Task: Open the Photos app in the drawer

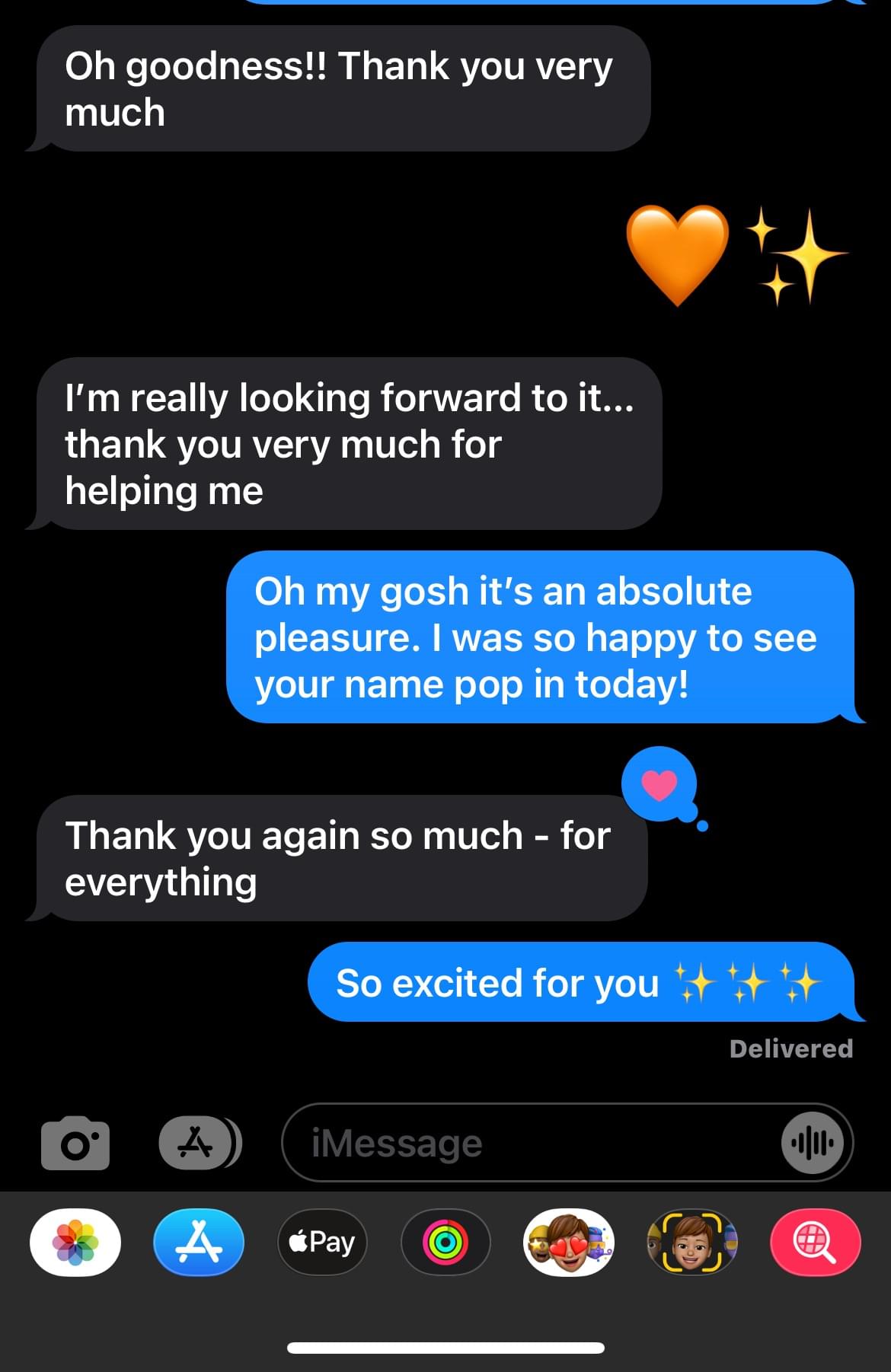Action: pos(75,1243)
